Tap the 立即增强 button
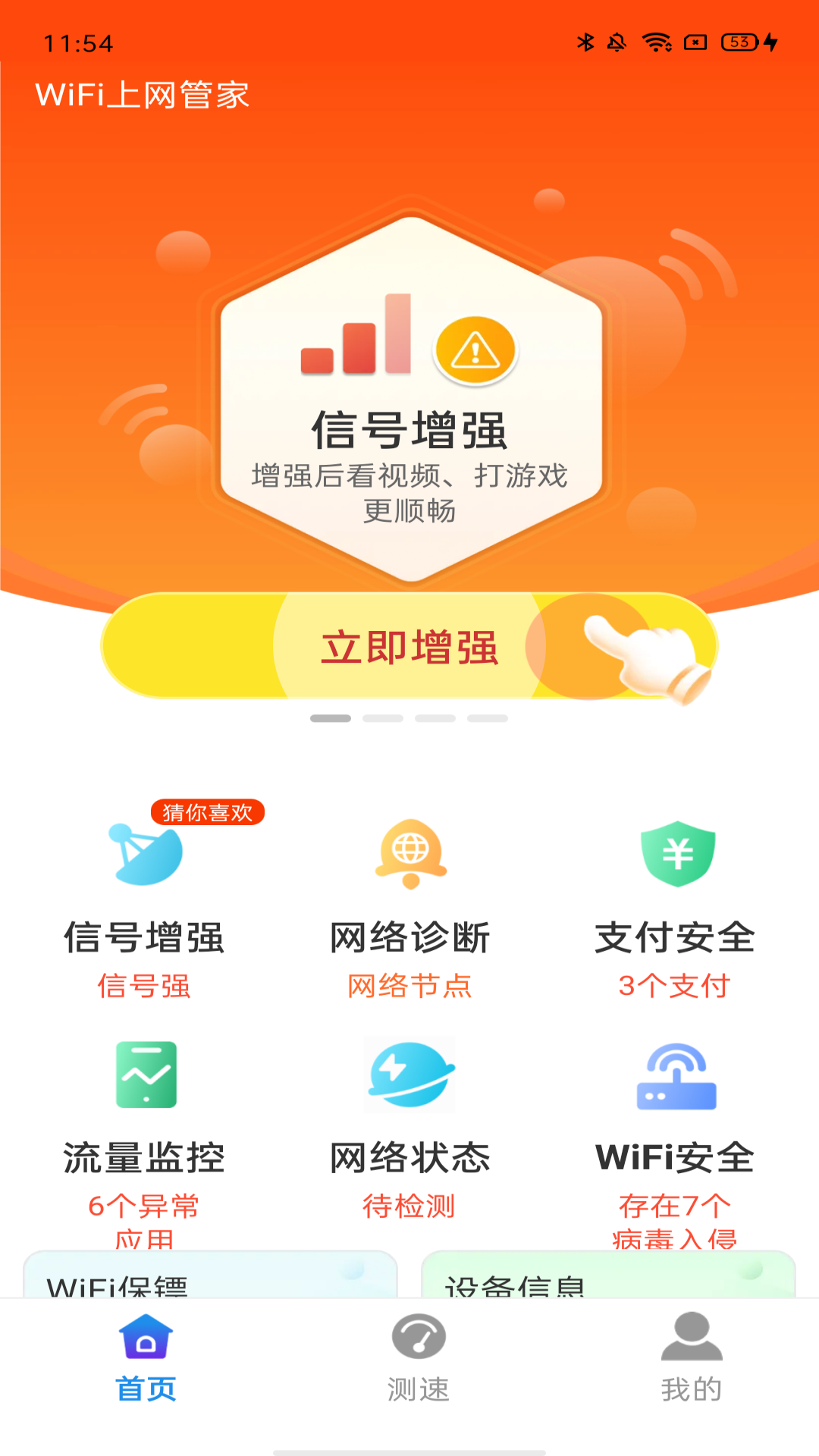The image size is (819, 1456). [409, 646]
